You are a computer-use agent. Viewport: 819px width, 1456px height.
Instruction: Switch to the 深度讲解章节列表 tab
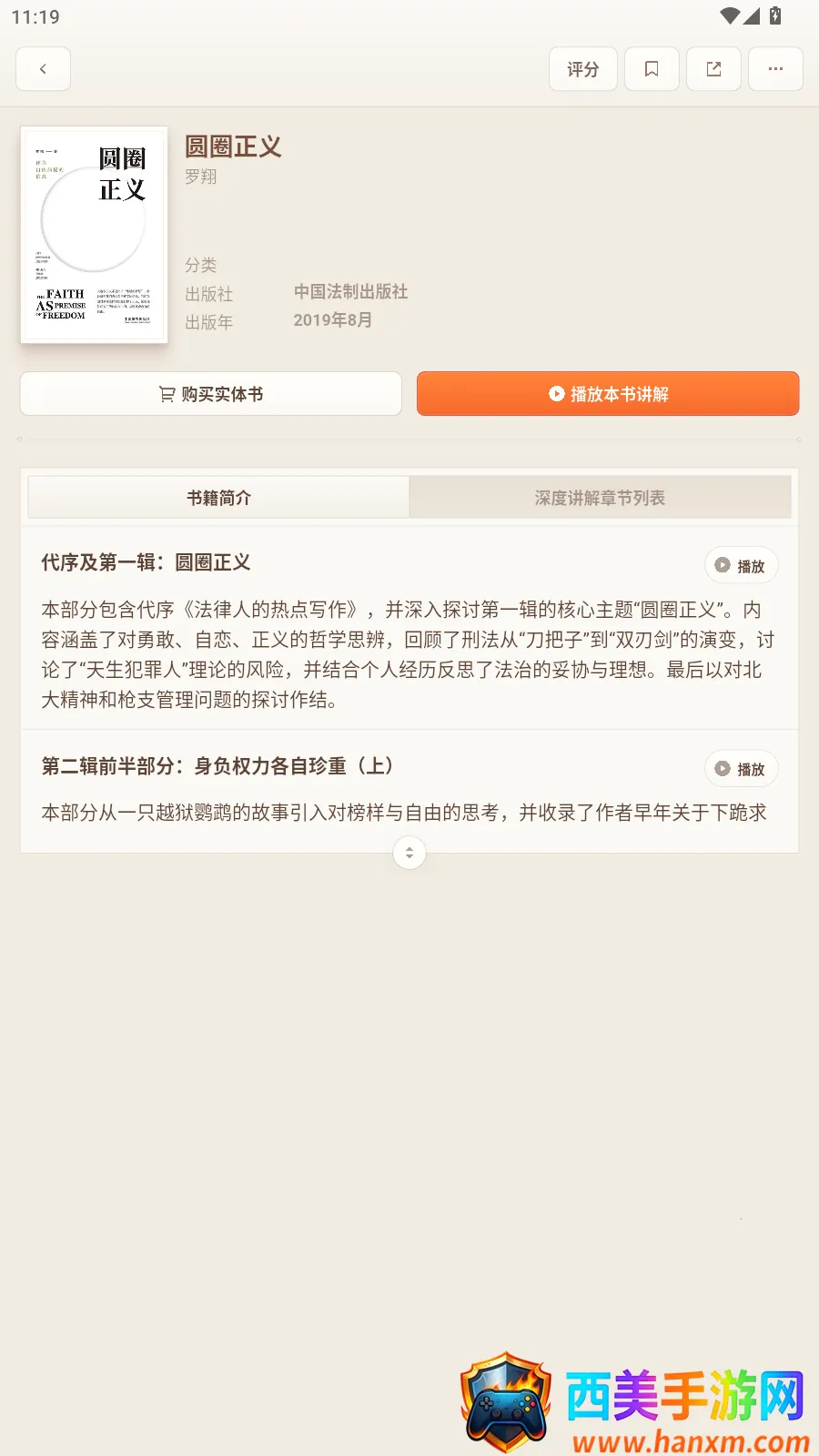click(600, 498)
